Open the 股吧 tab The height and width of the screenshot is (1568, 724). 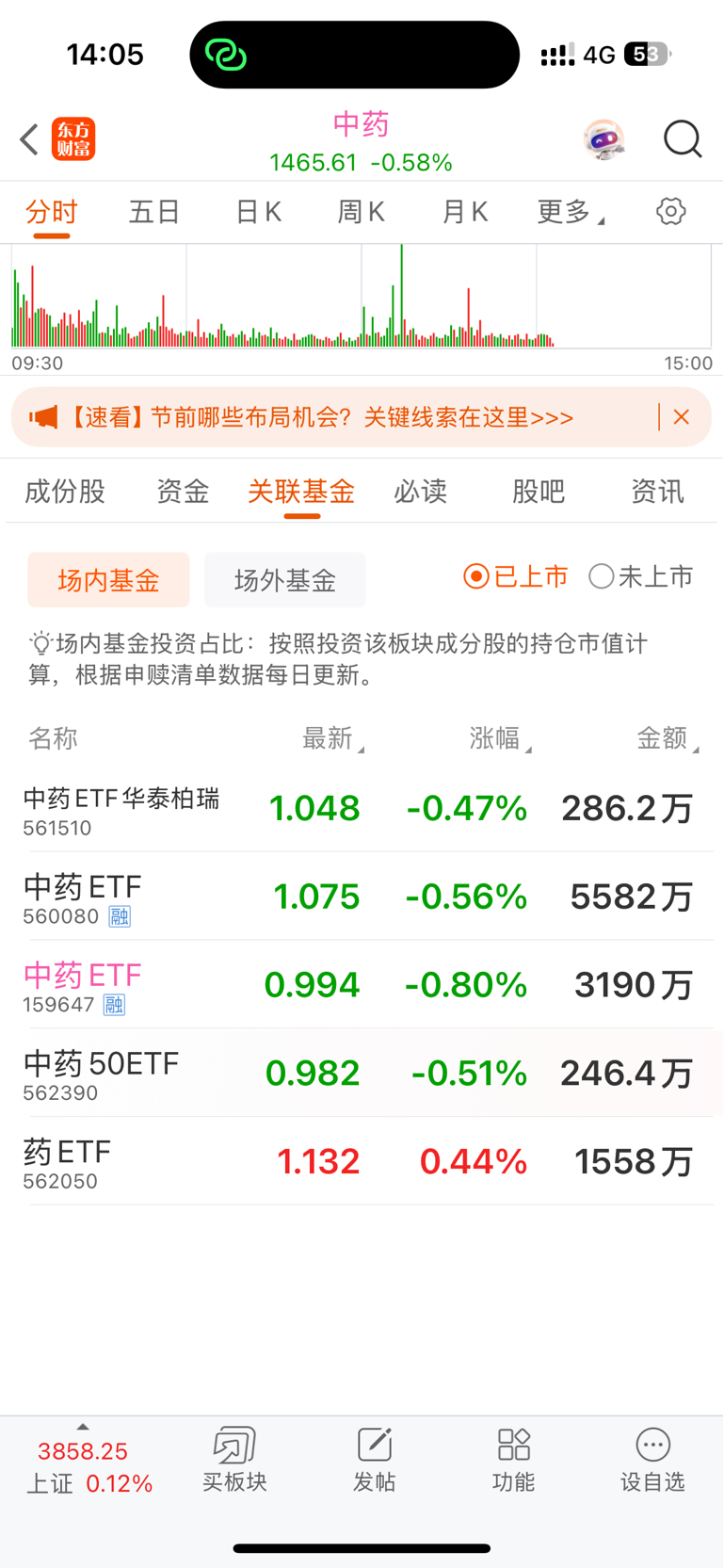coord(539,491)
